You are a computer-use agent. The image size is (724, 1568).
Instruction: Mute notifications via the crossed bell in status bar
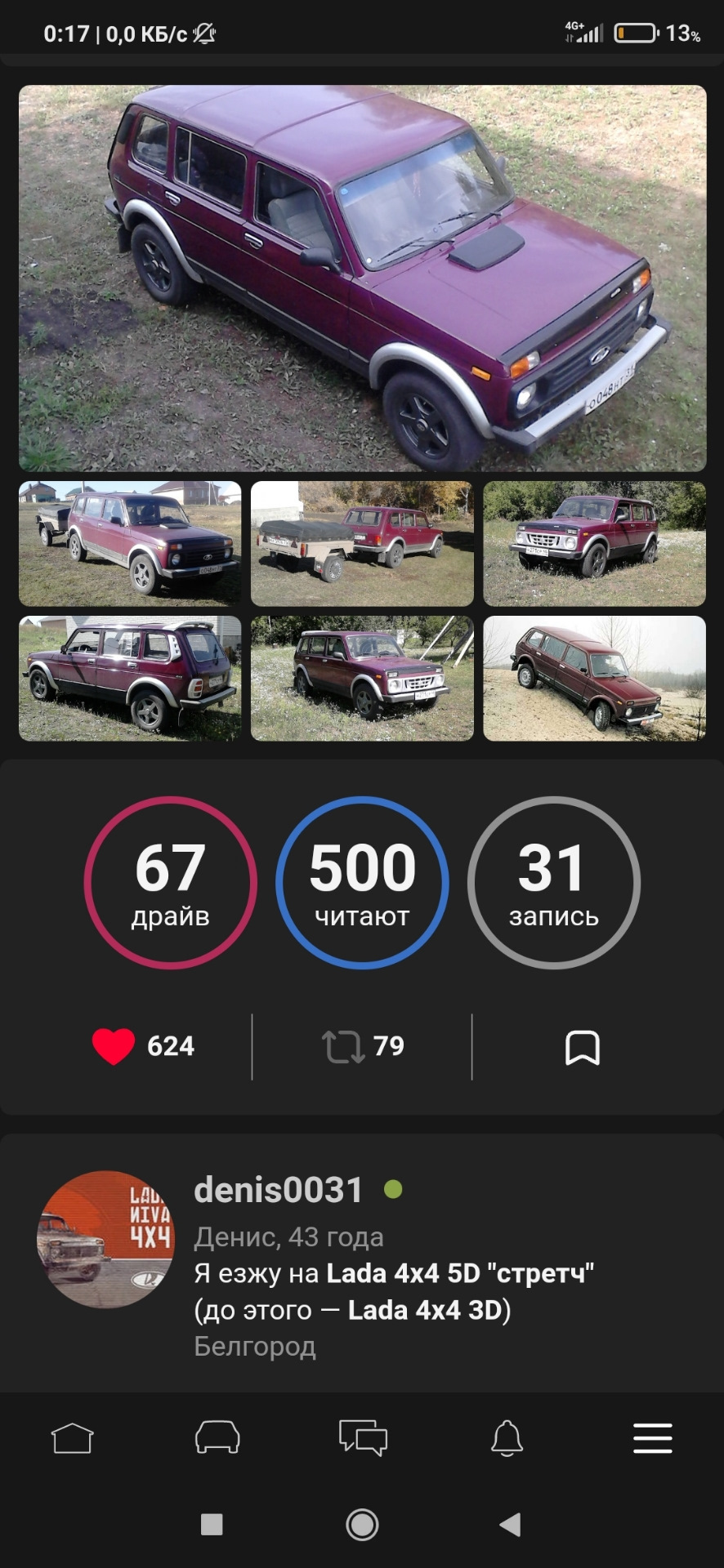[204, 33]
